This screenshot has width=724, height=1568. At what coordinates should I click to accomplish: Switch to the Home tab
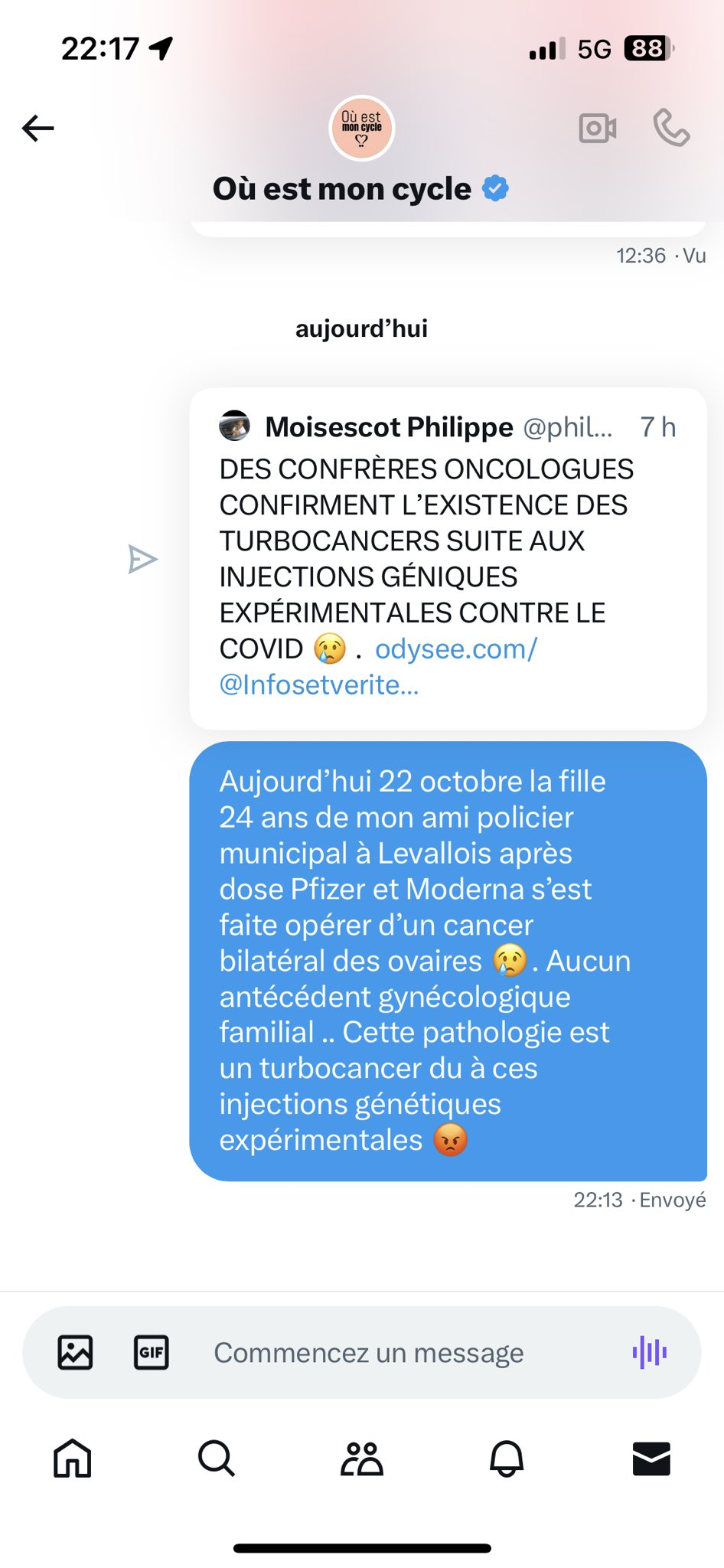tap(73, 1458)
